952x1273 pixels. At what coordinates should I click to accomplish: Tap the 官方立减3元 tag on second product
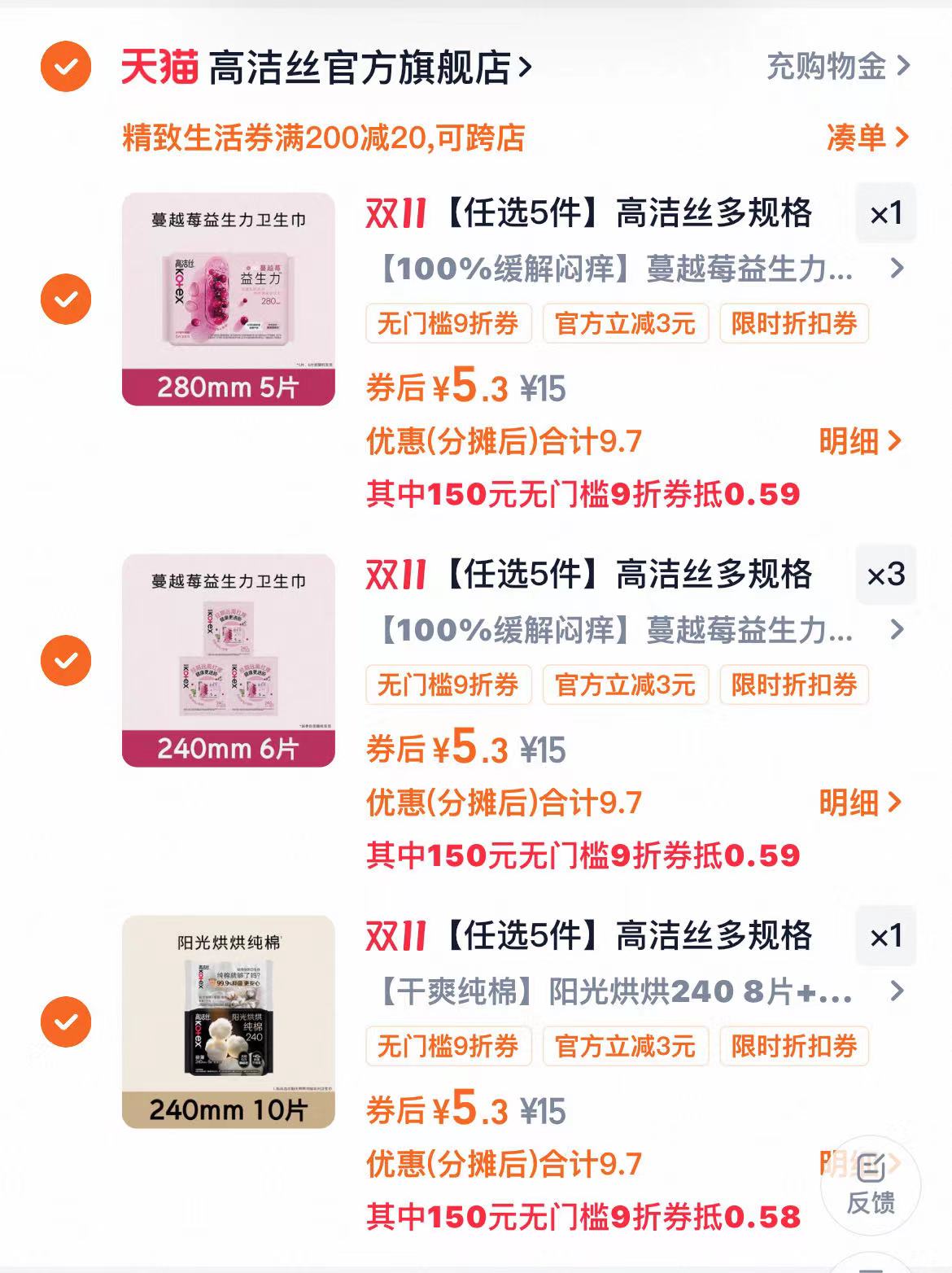pyautogui.click(x=625, y=685)
